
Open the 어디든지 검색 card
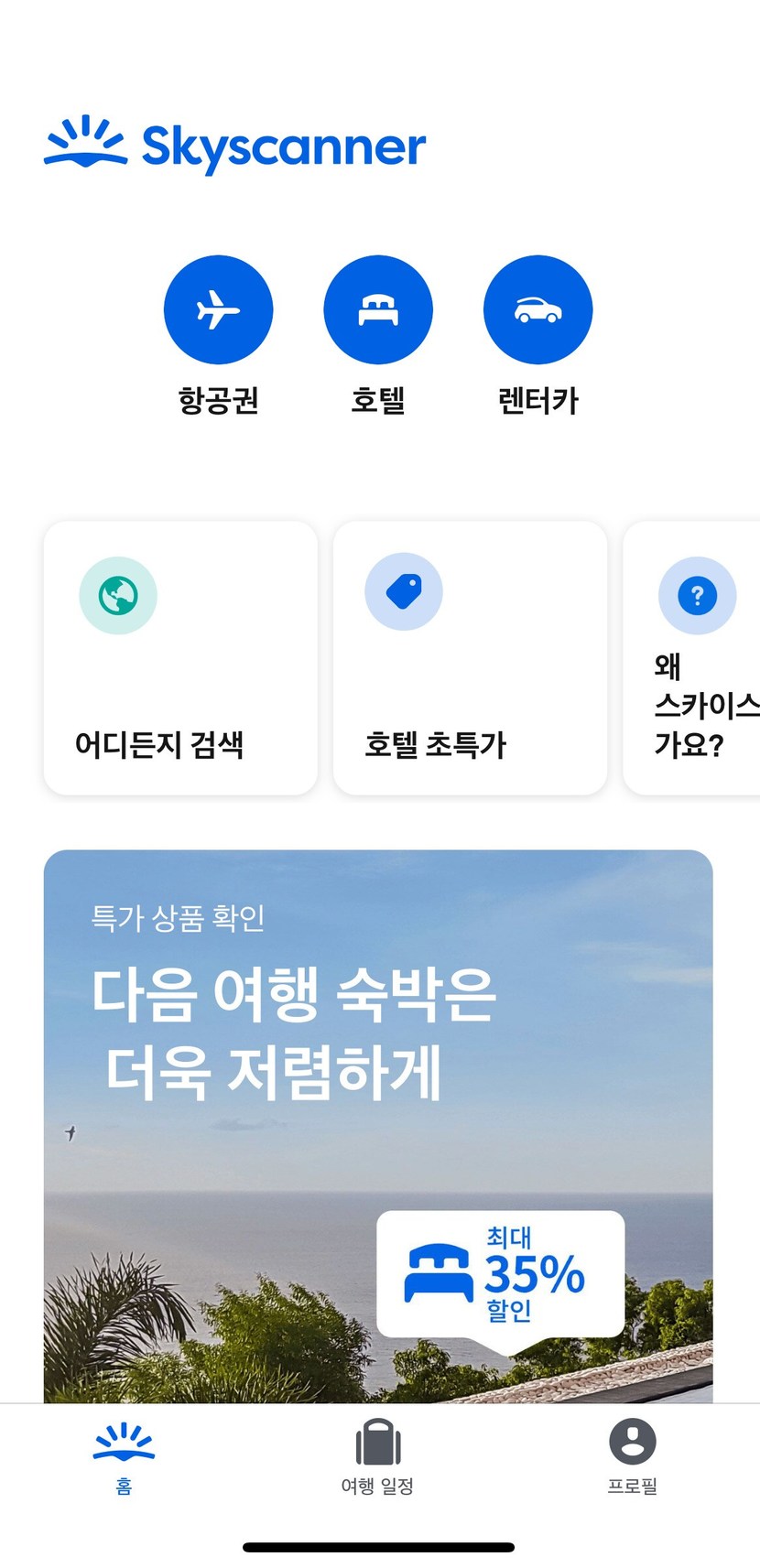pos(180,658)
